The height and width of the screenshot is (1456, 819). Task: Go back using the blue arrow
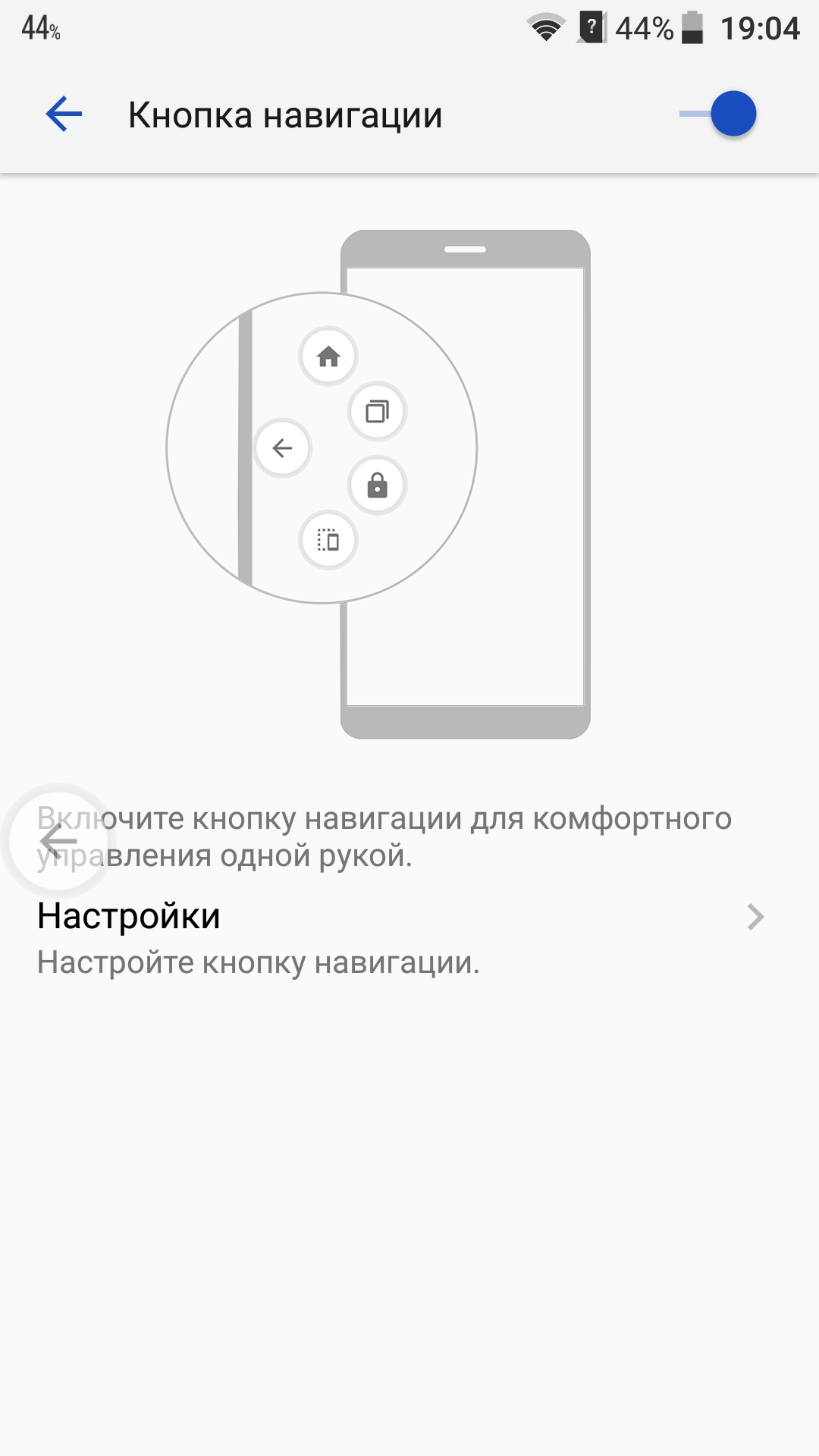64,115
